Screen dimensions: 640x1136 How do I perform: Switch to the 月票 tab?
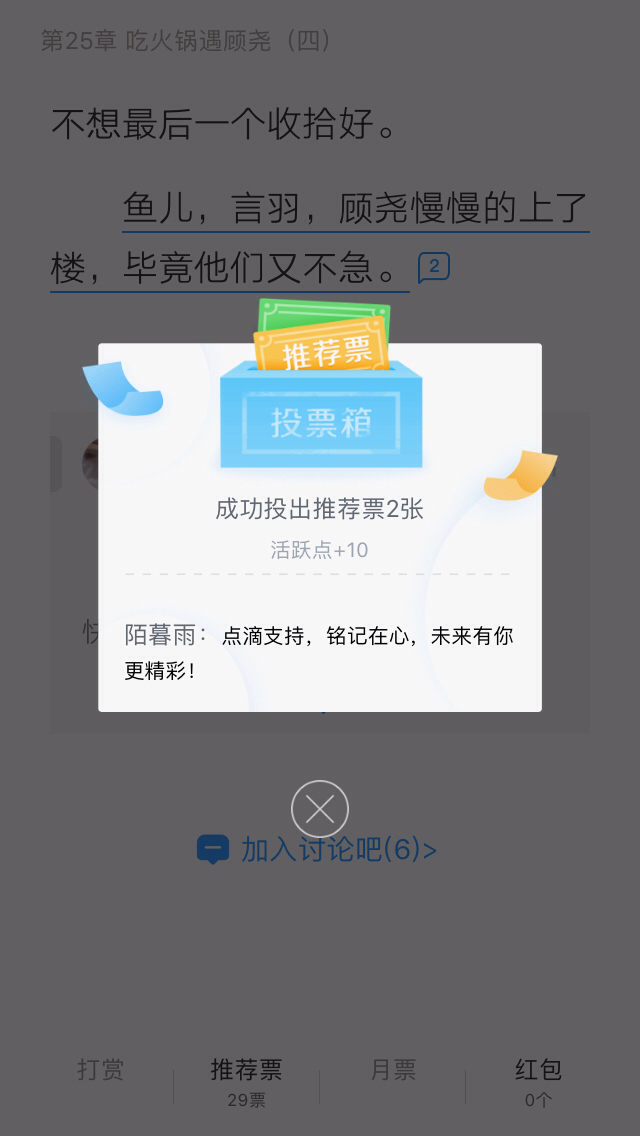(392, 1070)
